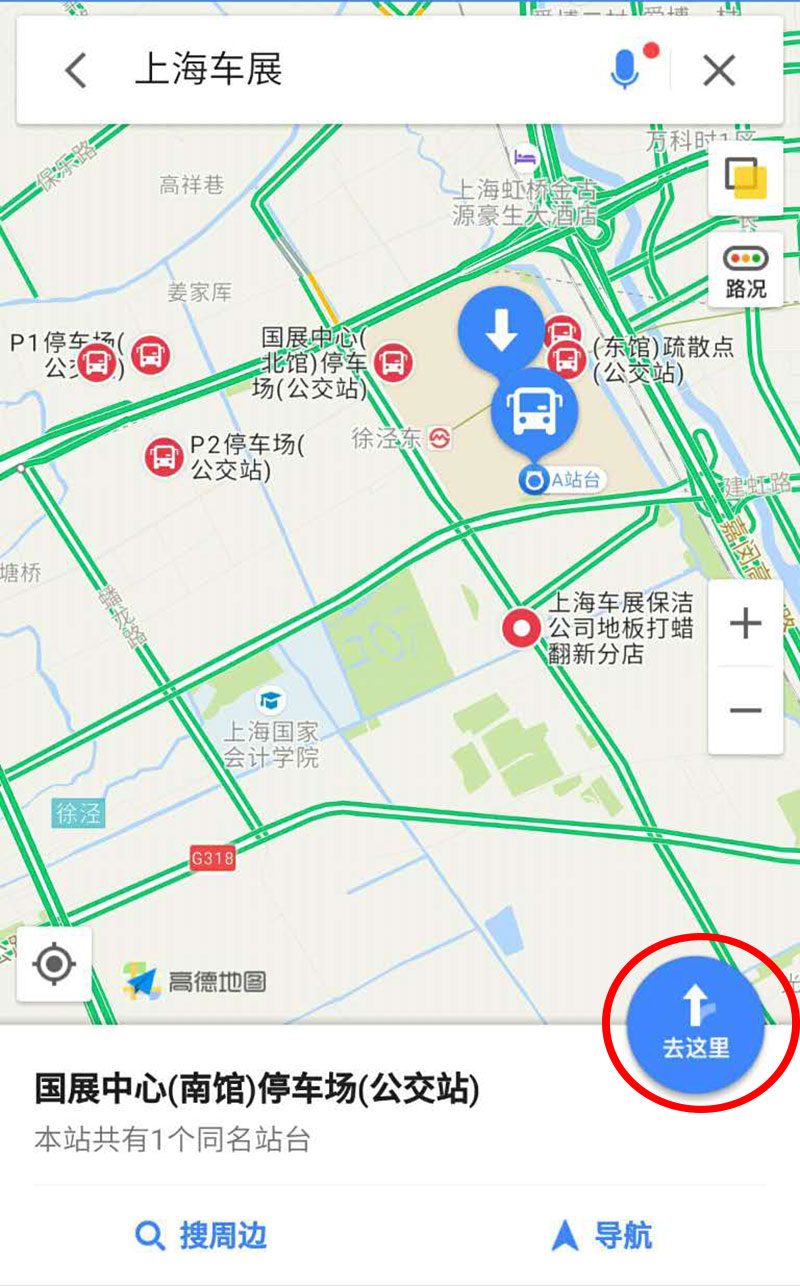This screenshot has height=1286, width=800.
Task: Select the P2停车场 bus stop marker
Action: [164, 457]
